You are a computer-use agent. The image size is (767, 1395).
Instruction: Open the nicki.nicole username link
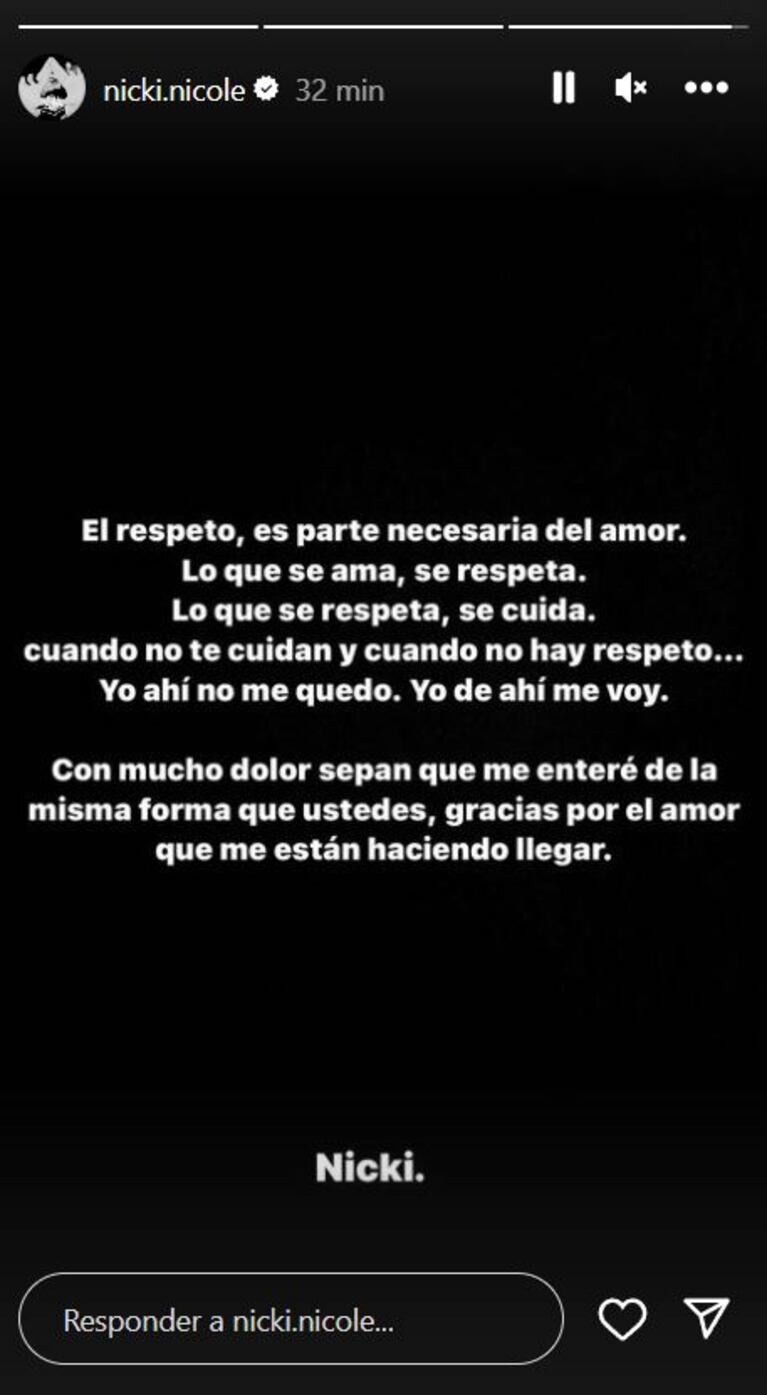[x=173, y=91]
